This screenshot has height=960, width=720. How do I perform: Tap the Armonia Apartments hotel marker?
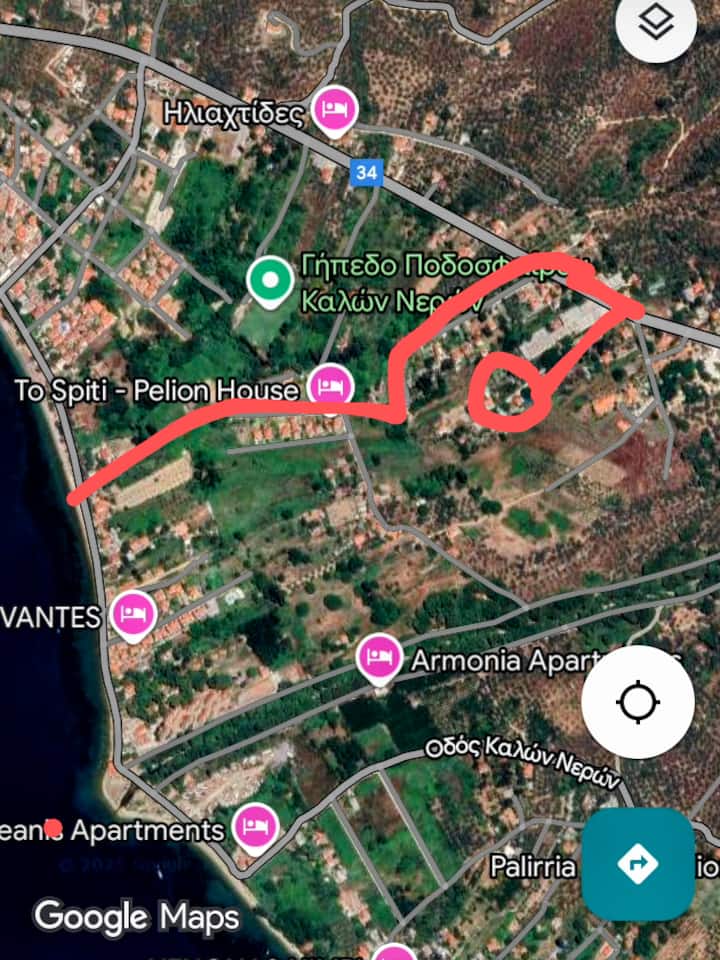click(x=379, y=657)
